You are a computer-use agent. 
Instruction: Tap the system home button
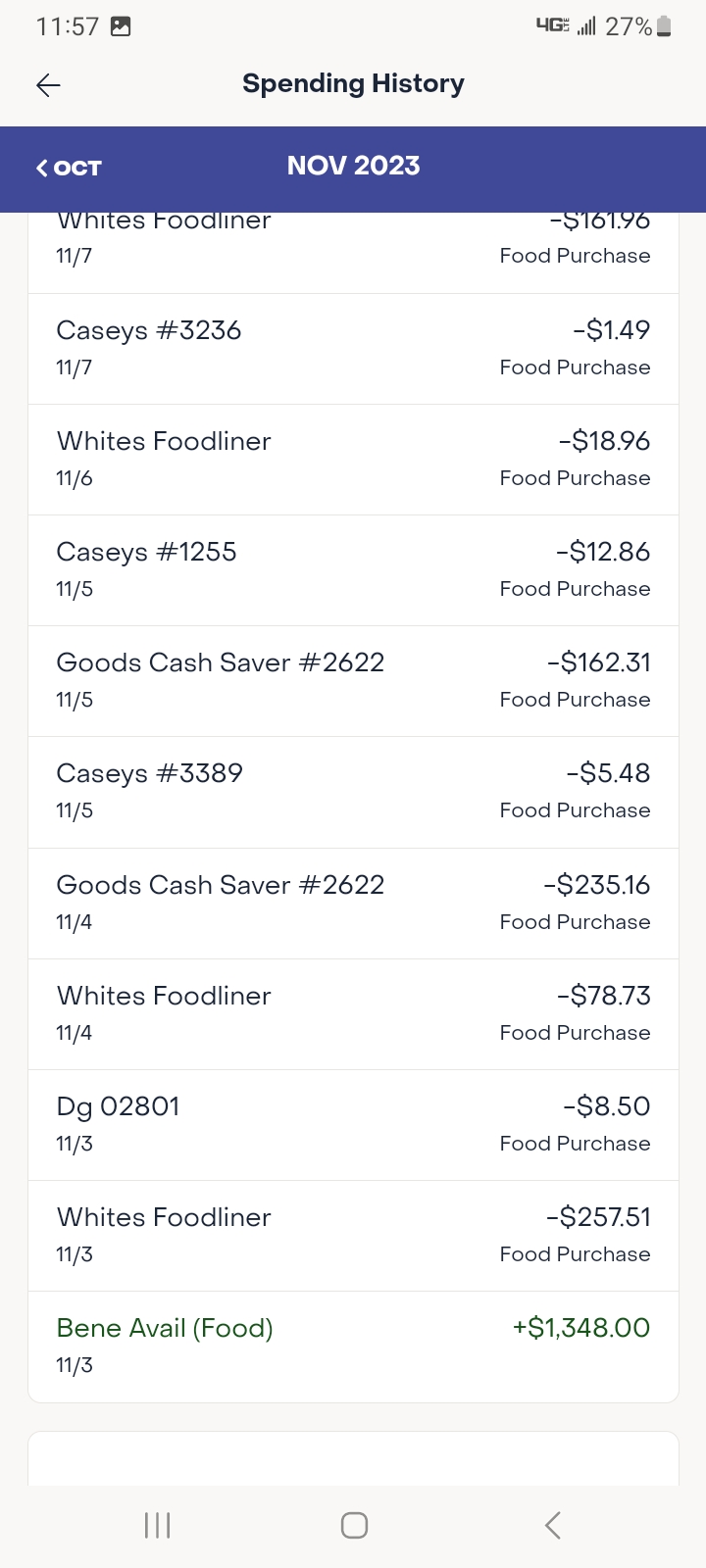coord(354,1525)
